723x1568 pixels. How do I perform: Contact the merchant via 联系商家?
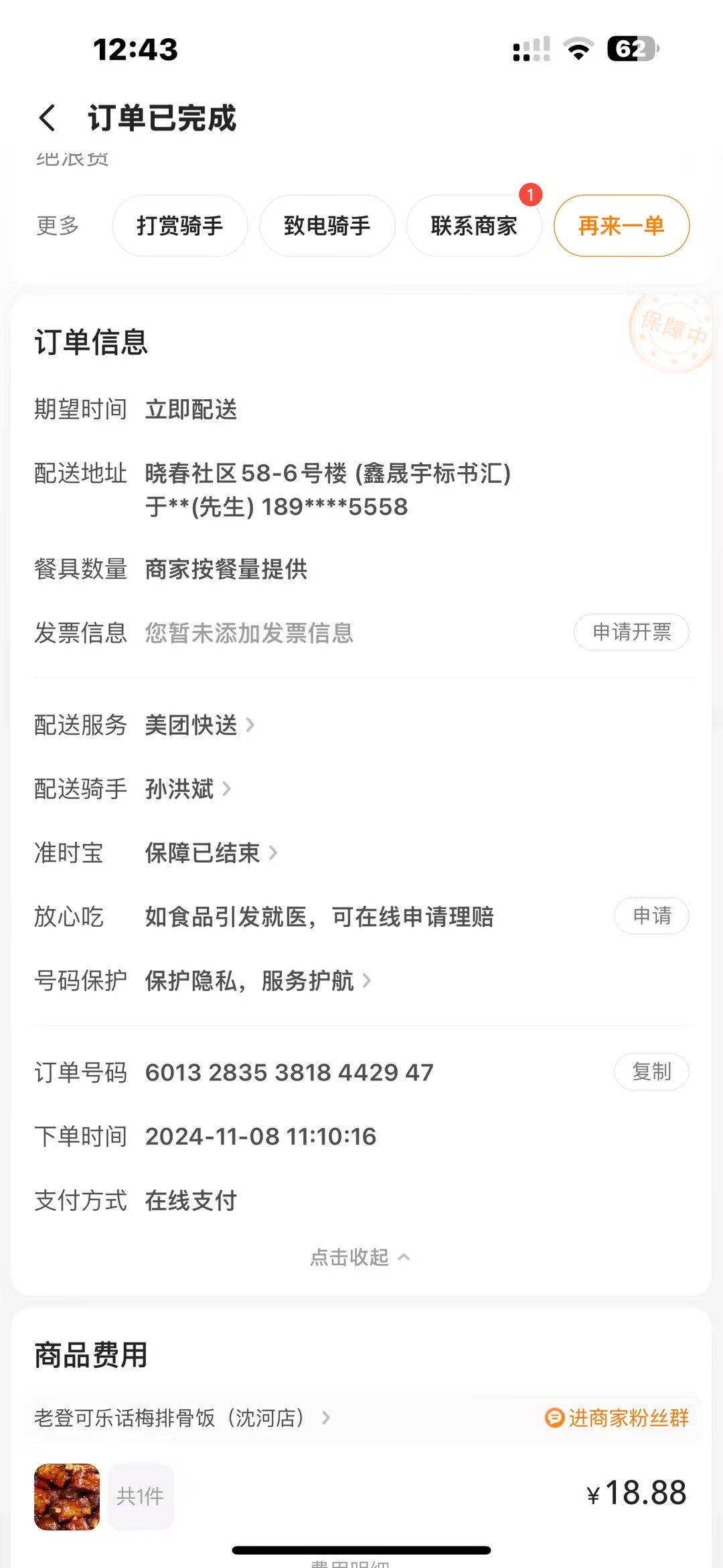click(x=474, y=226)
